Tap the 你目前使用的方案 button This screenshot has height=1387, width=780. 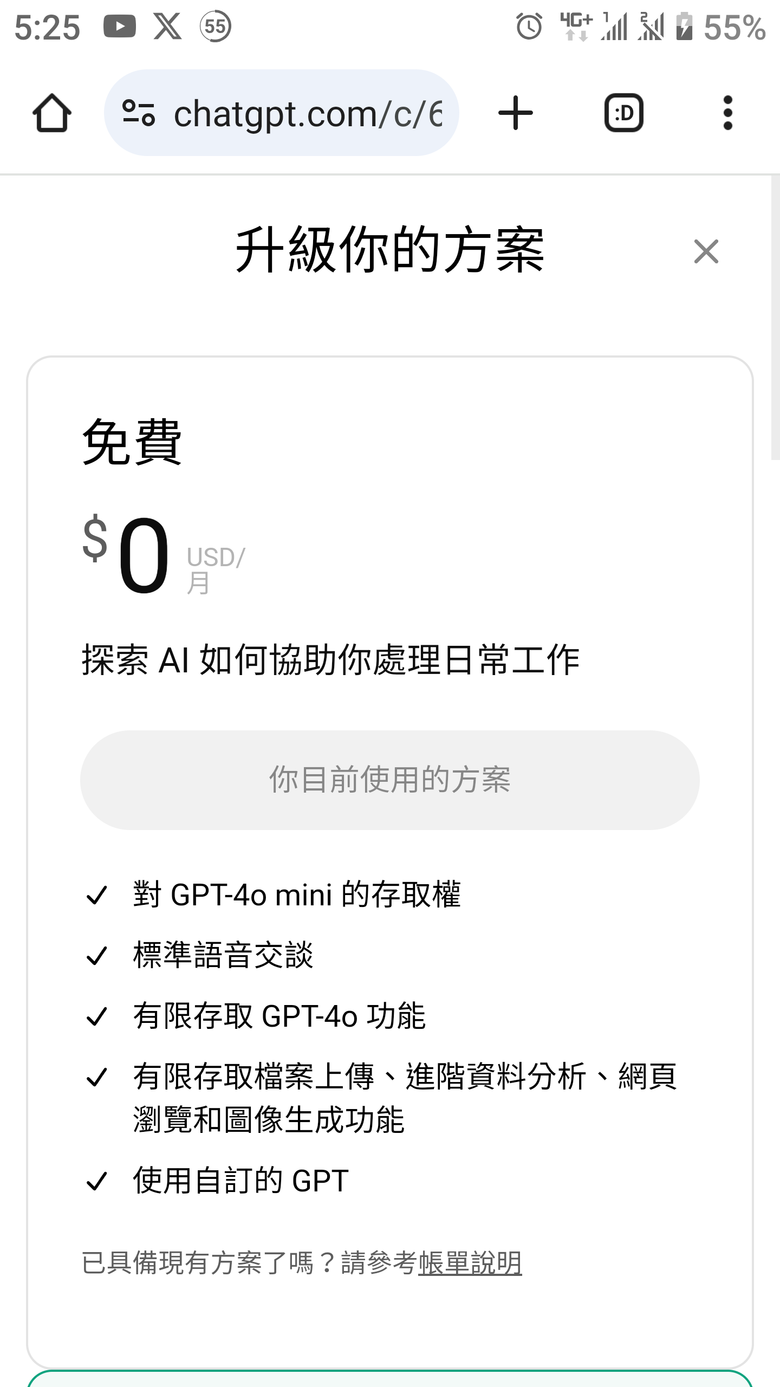coord(390,780)
